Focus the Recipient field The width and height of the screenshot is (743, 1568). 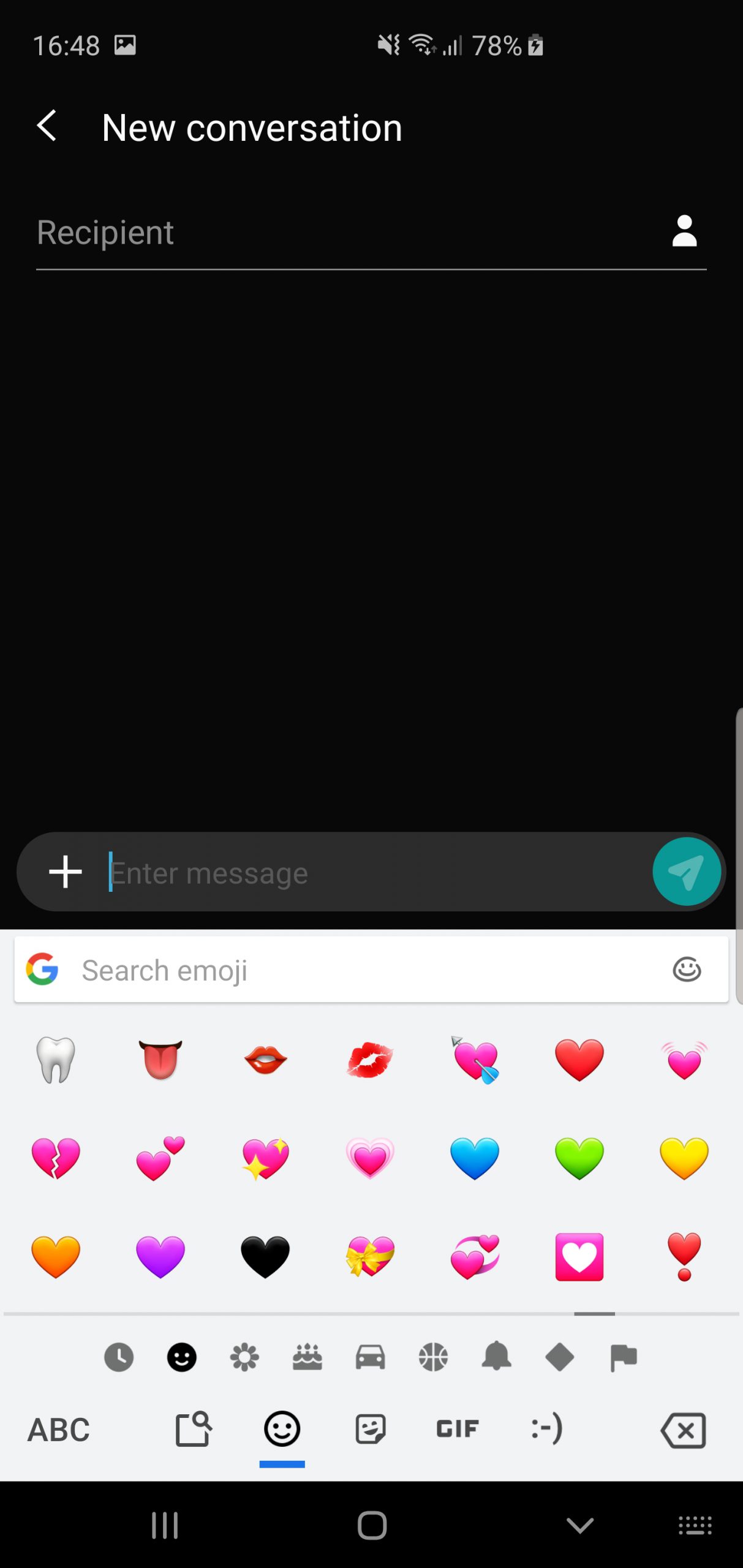tap(349, 233)
